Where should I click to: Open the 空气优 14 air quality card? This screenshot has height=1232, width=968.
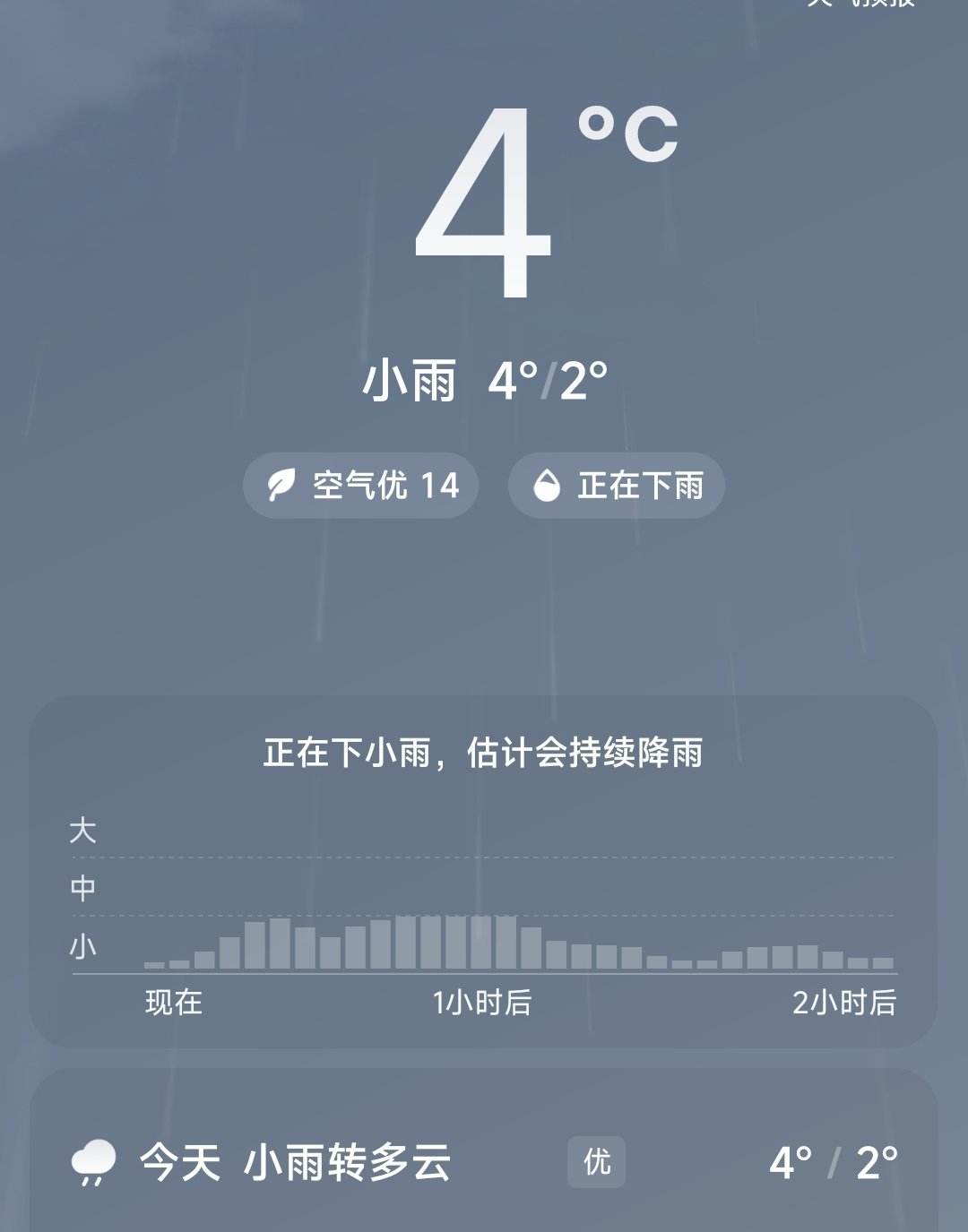pyautogui.click(x=361, y=485)
